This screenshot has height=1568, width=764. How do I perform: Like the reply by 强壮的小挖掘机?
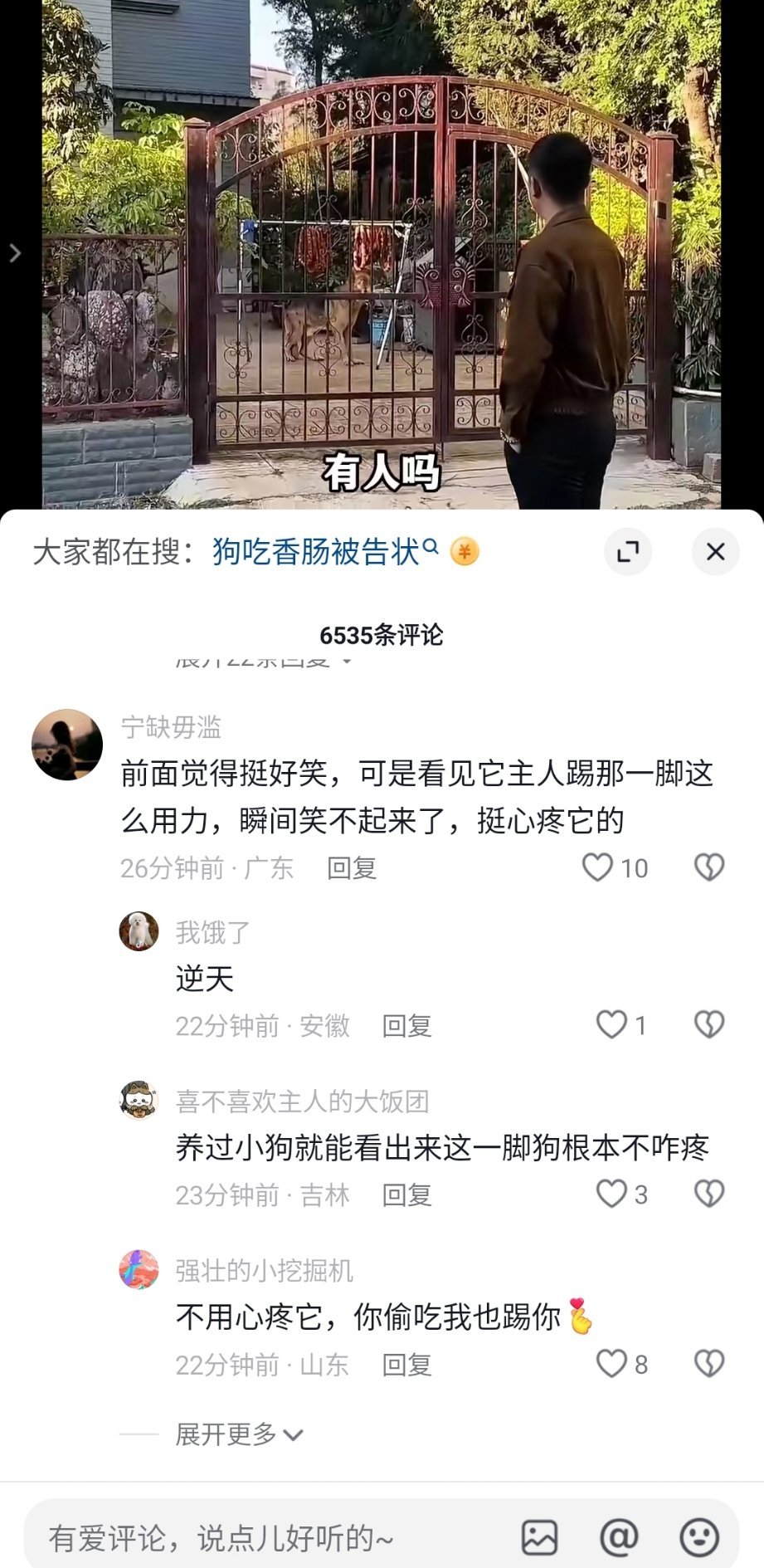click(612, 1364)
